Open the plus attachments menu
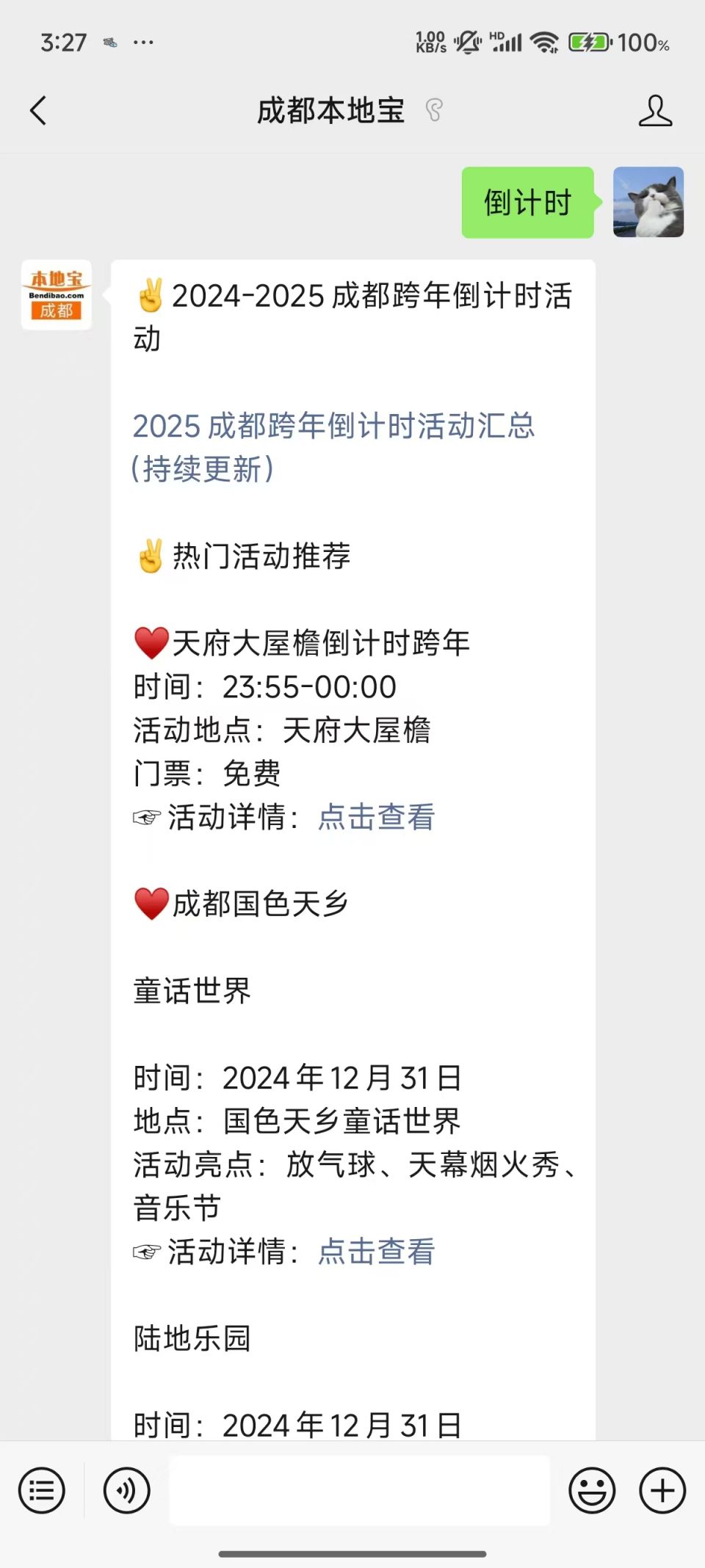This screenshot has height=1568, width=705. pos(662,1490)
